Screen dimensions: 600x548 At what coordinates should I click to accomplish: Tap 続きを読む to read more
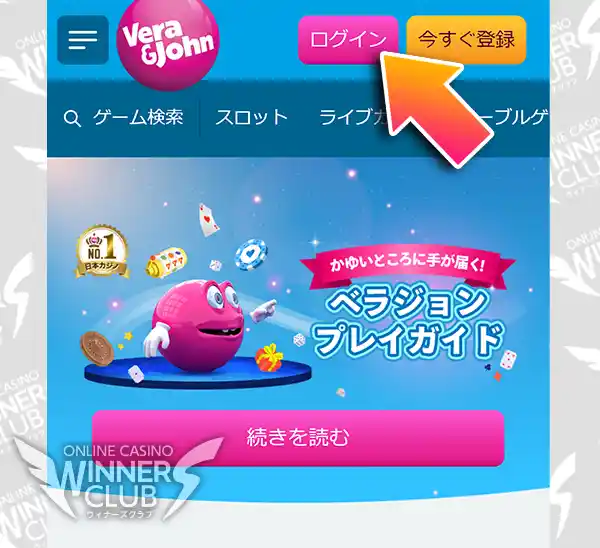tap(298, 437)
